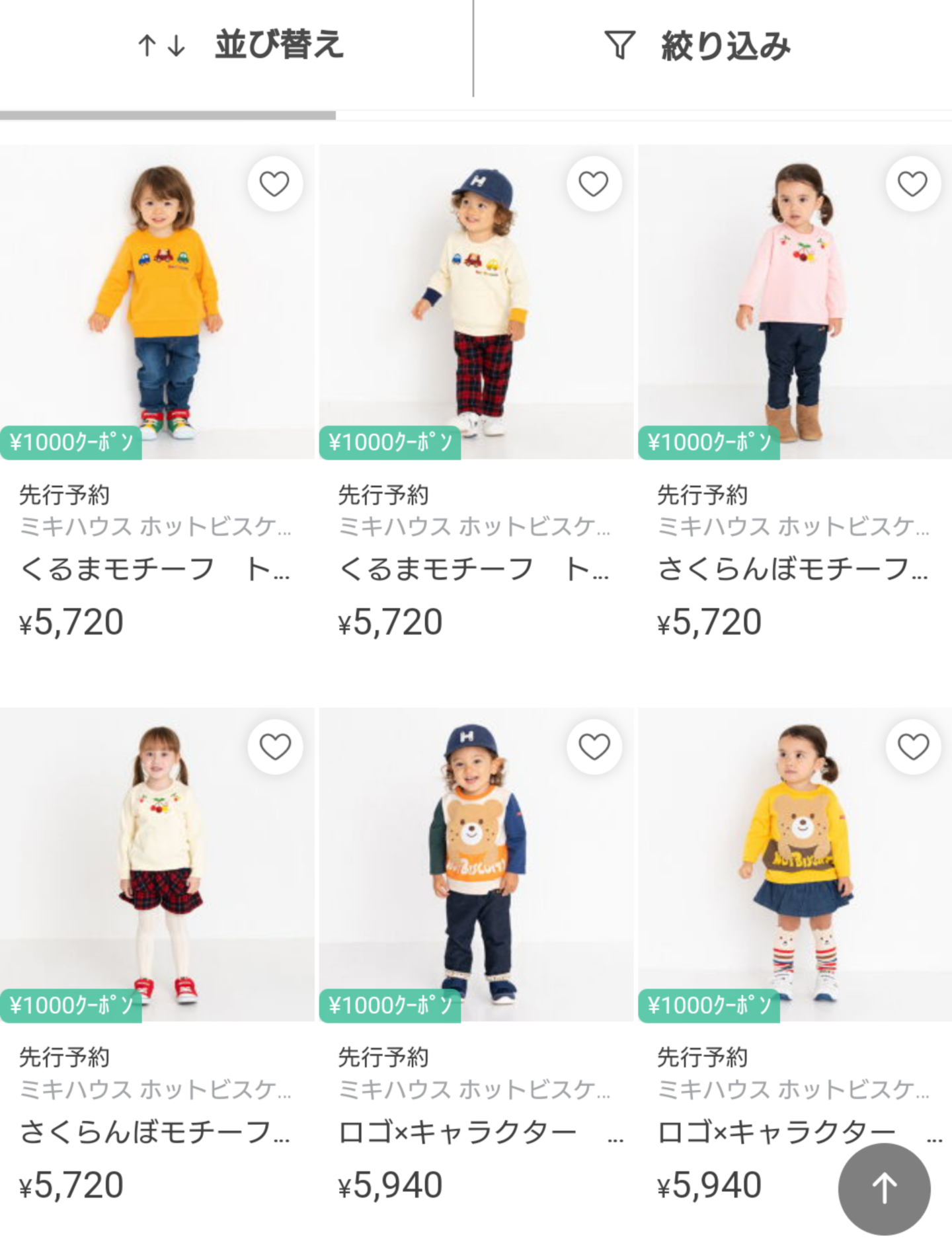This screenshot has width=952, height=1240.
Task: Favorite the pink さくらんぼモチーフ top
Action: pyautogui.click(x=913, y=184)
